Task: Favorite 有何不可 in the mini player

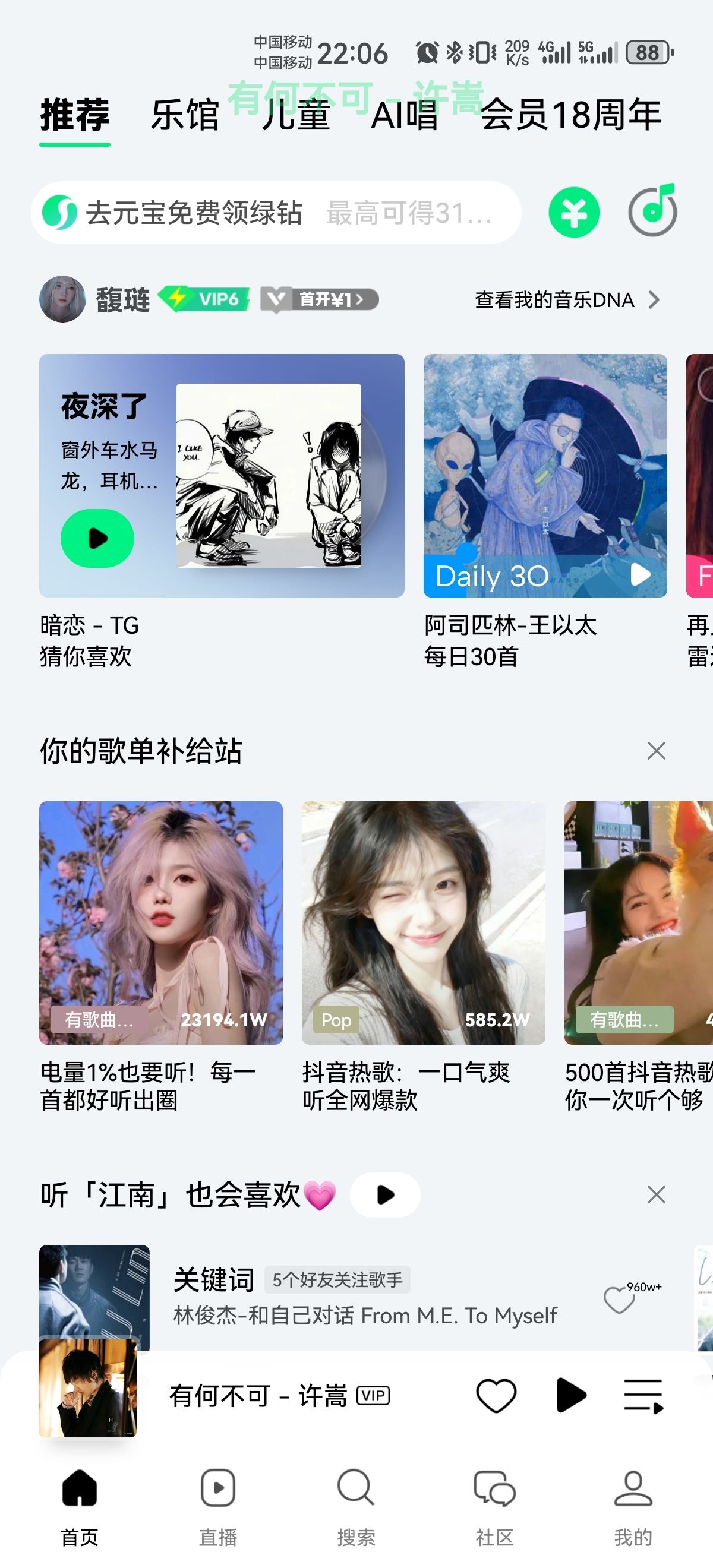Action: coord(496,1395)
